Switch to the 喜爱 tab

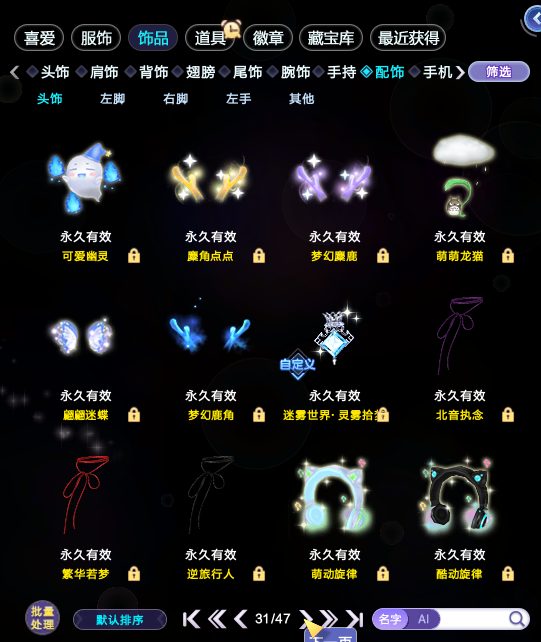[39, 38]
